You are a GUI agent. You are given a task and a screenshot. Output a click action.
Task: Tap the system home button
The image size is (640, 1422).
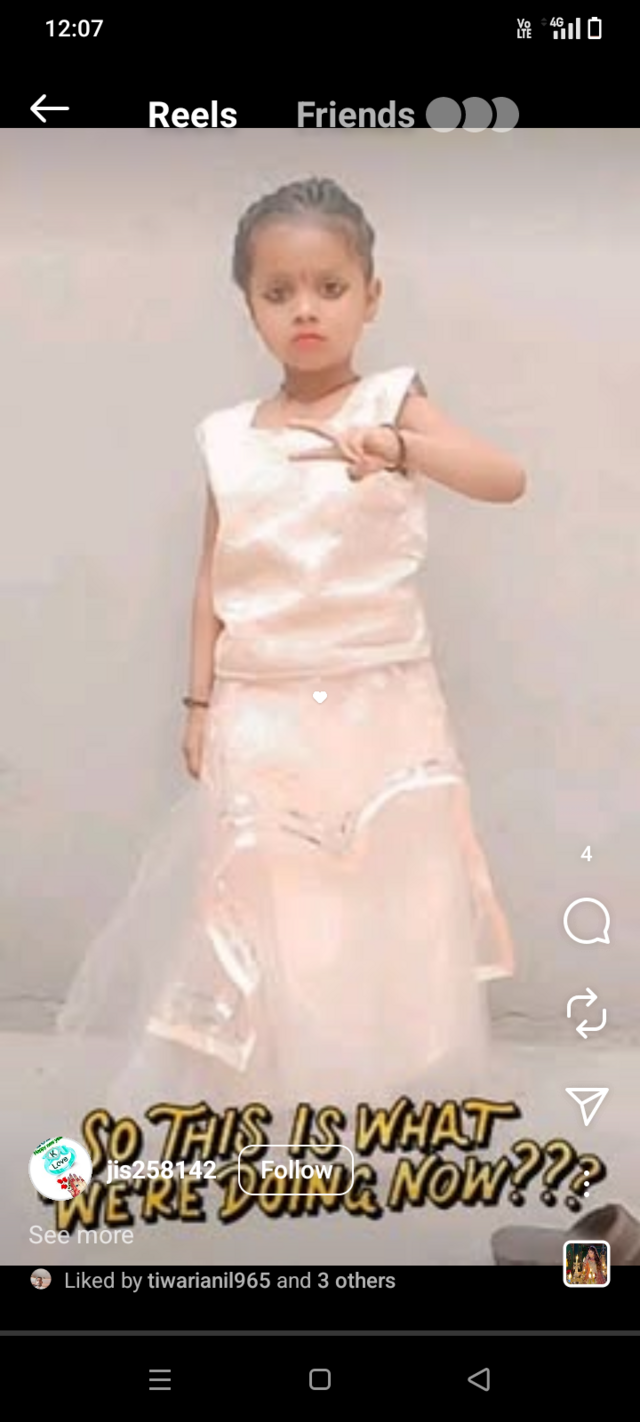pyautogui.click(x=320, y=1380)
